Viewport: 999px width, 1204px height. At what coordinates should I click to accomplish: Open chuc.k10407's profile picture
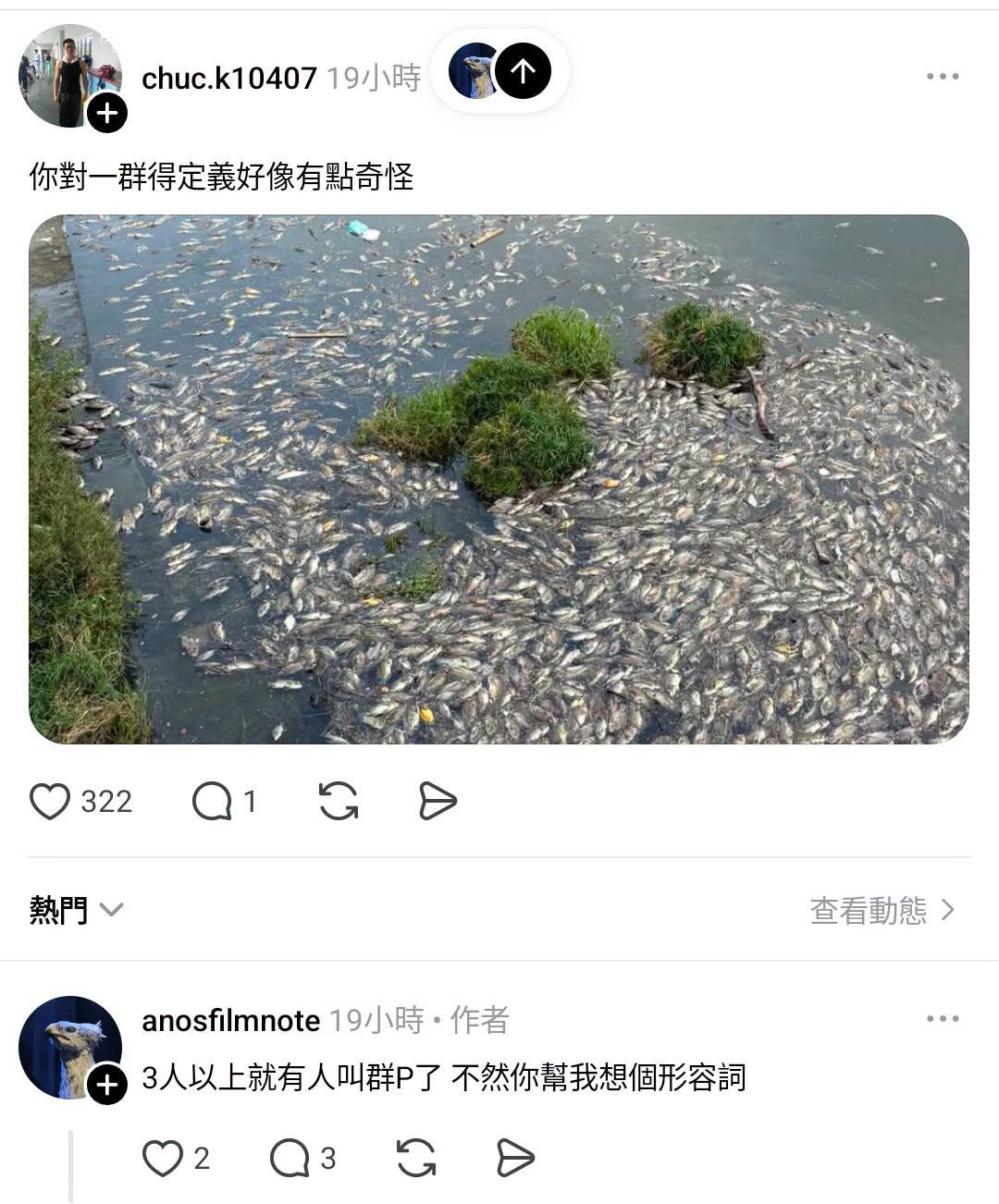70,76
